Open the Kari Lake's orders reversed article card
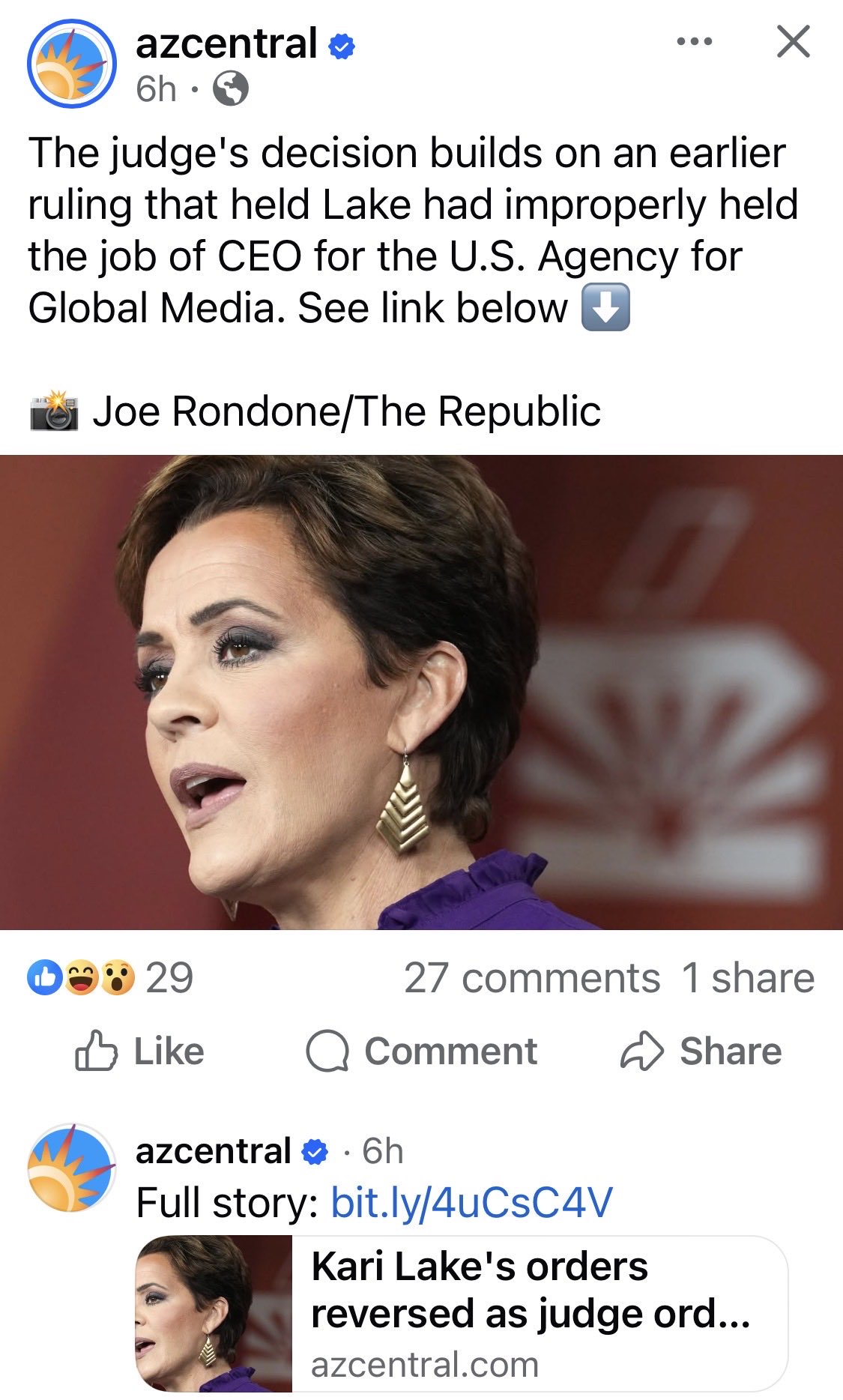This screenshot has width=843, height=1400. (x=462, y=1314)
